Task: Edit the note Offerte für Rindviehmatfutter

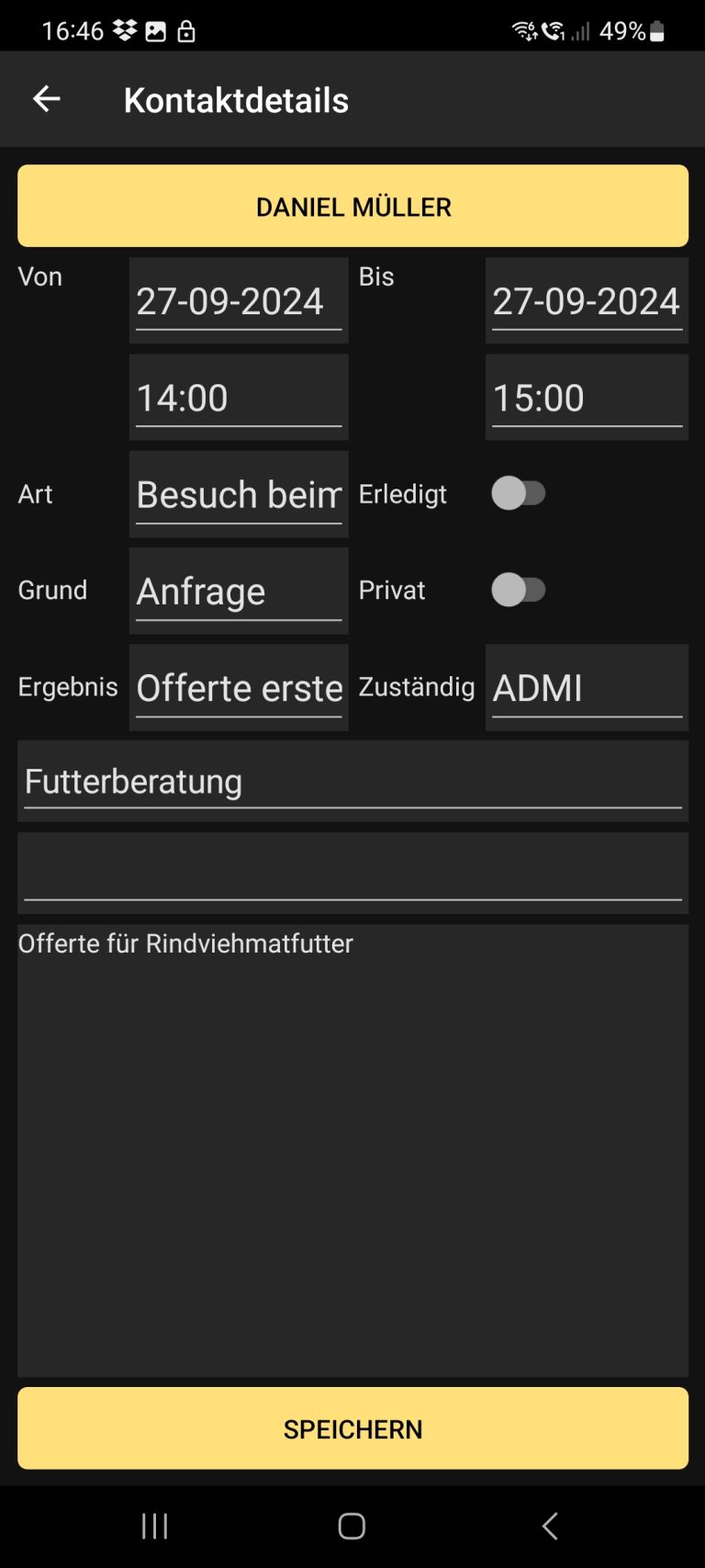Action: coord(352,1148)
